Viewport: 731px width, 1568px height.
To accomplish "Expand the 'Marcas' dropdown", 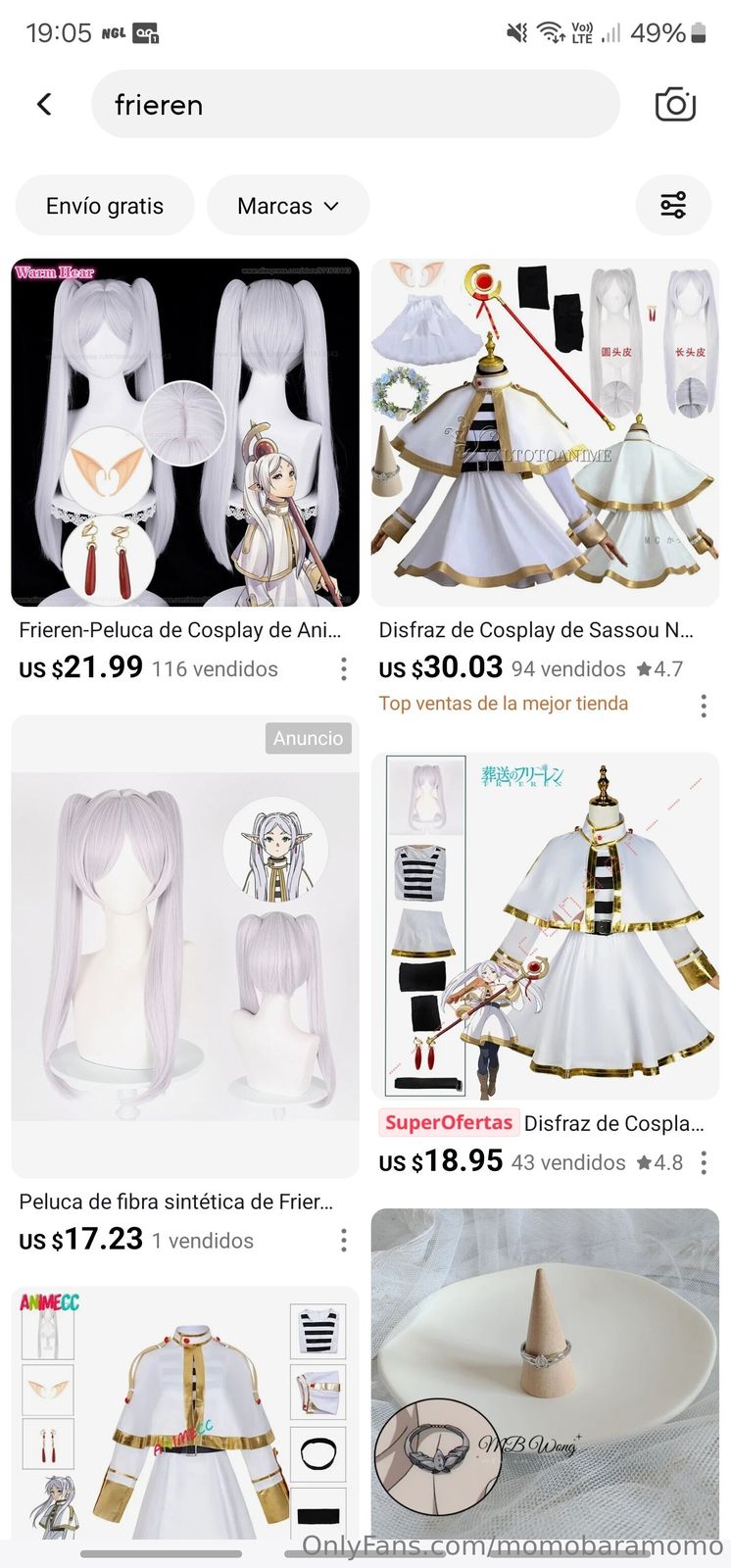I will tap(287, 206).
